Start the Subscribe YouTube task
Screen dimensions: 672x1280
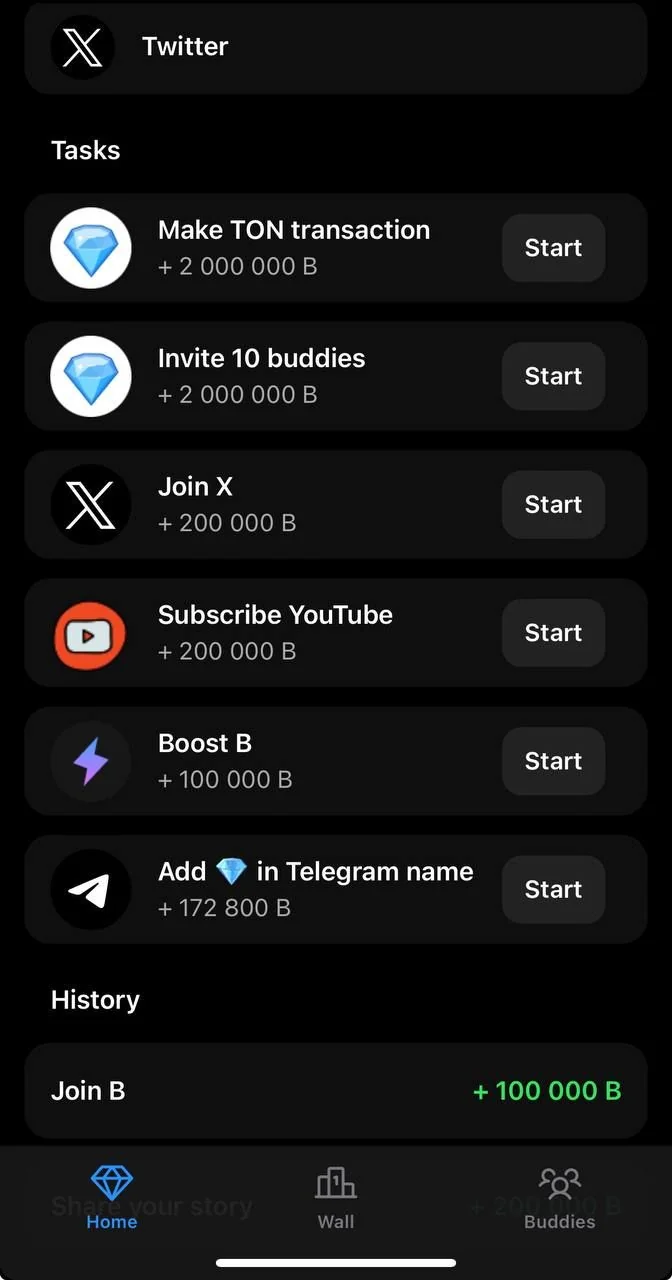click(553, 633)
